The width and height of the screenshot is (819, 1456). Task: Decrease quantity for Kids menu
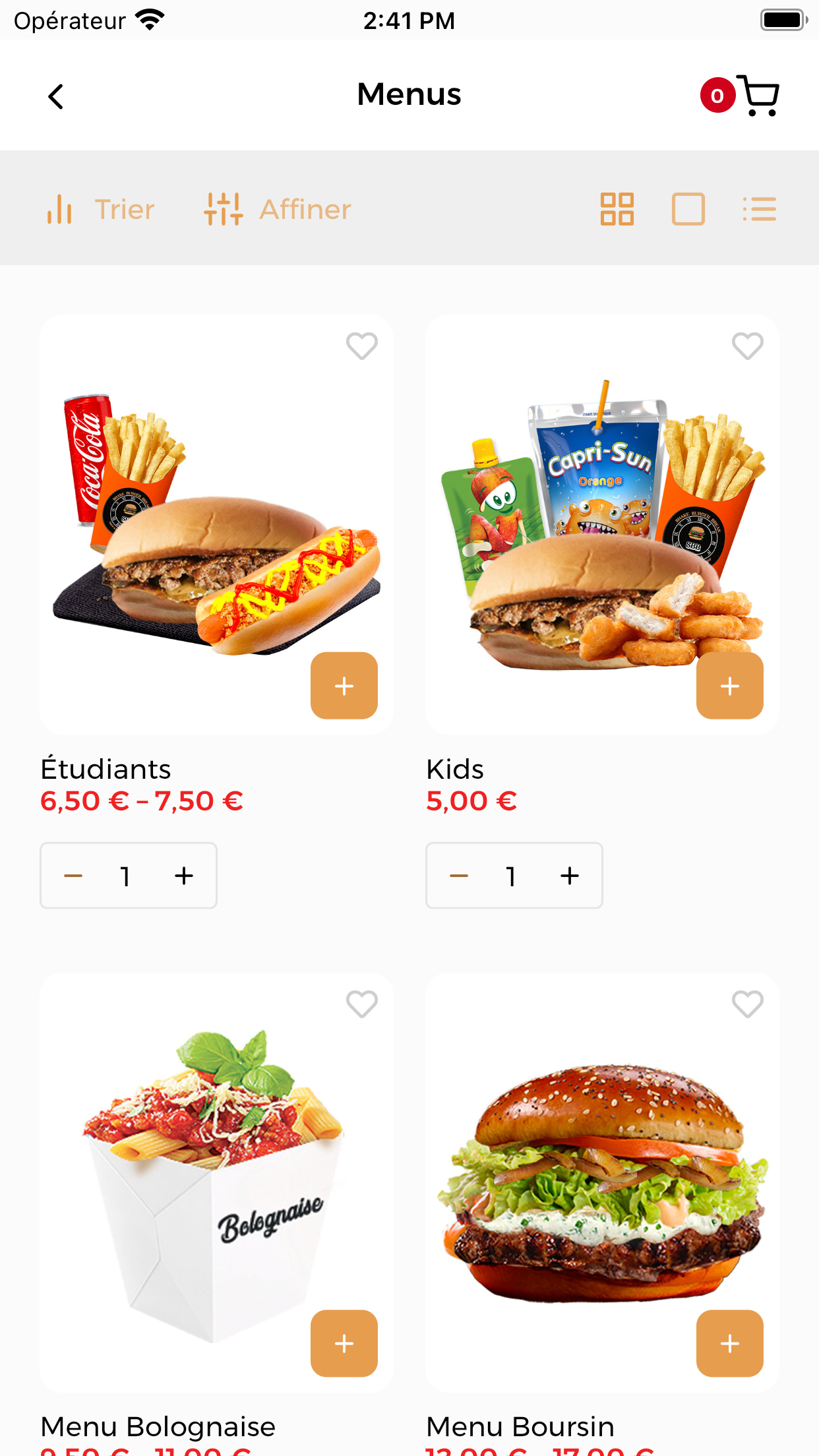(459, 876)
